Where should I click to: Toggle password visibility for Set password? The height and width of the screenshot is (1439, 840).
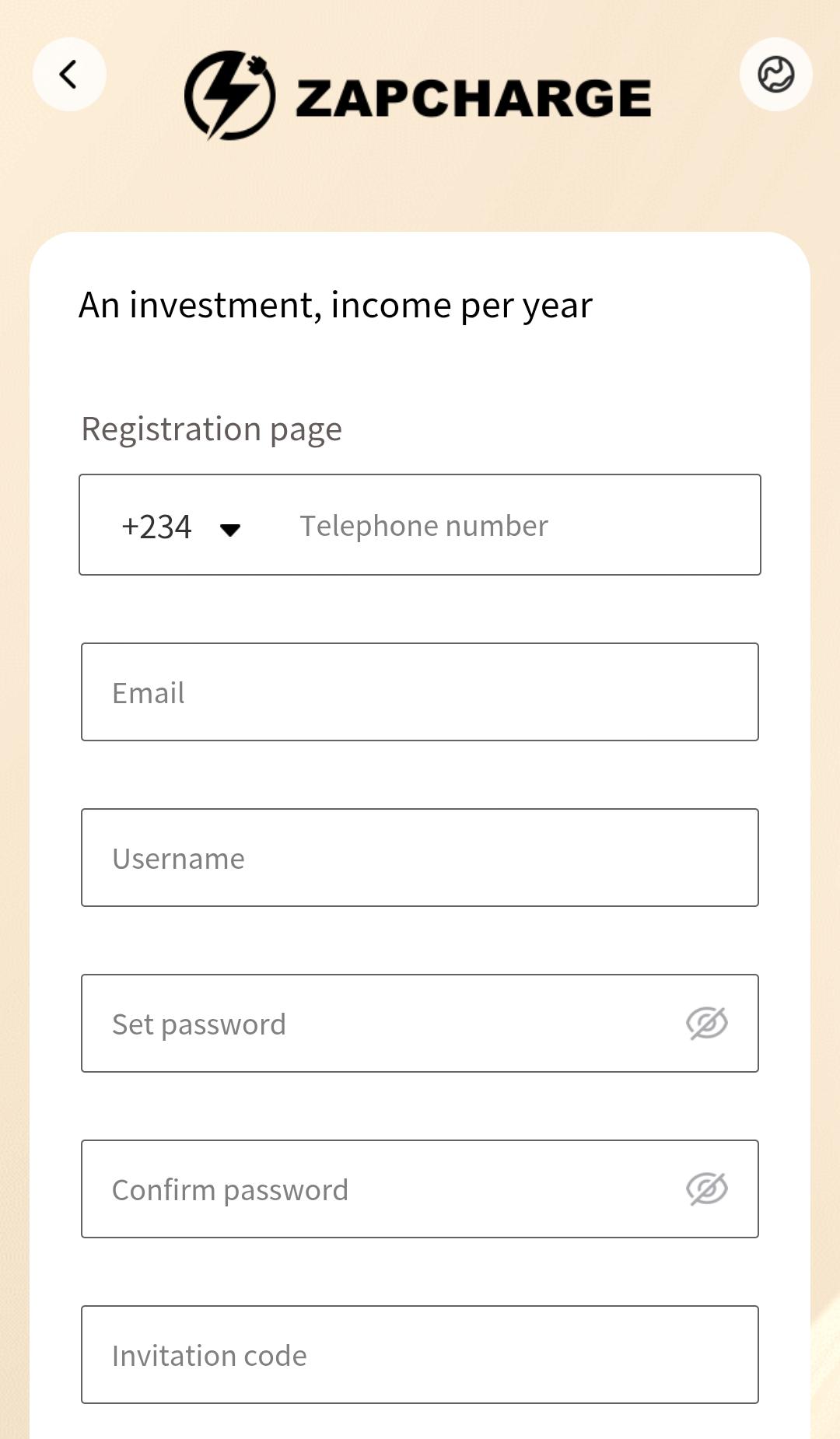click(706, 1023)
